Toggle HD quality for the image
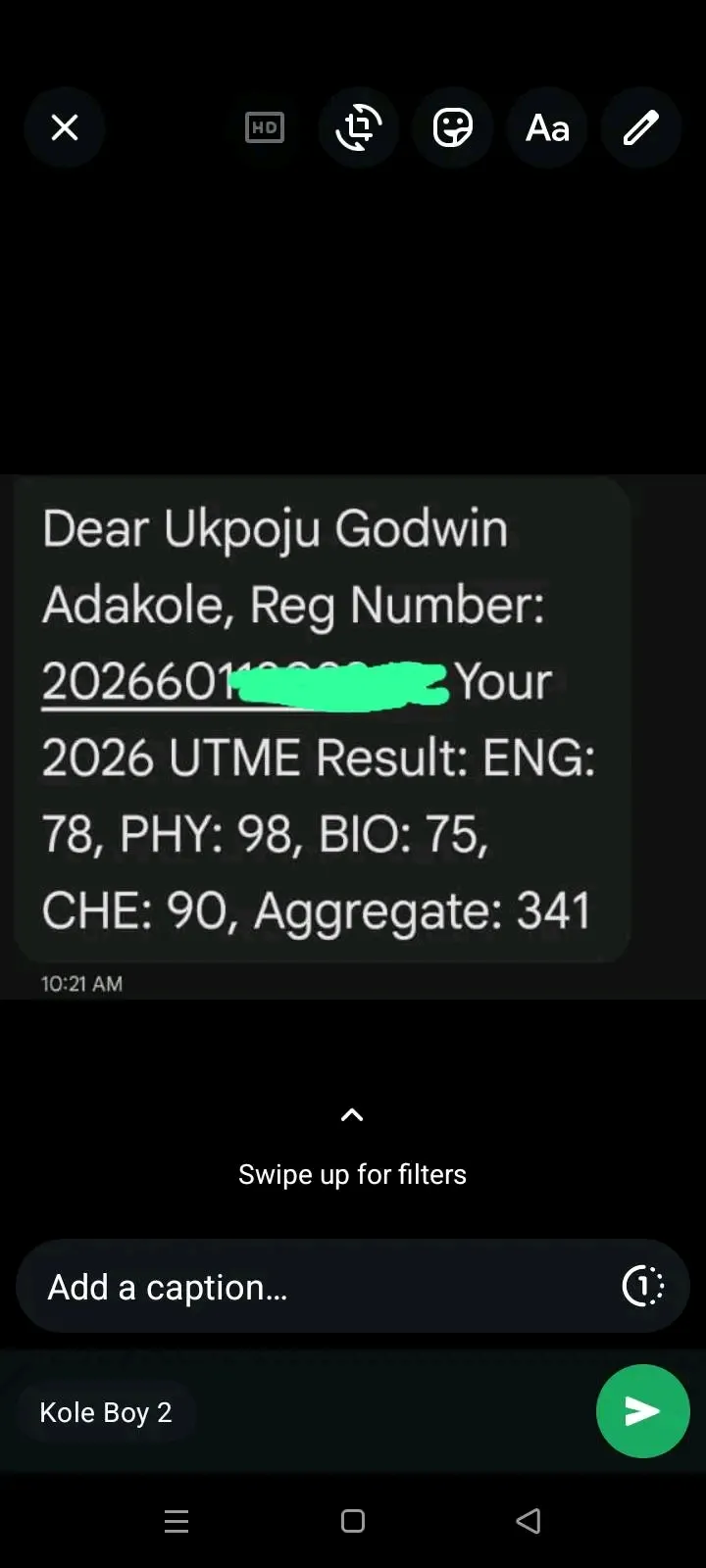Image resolution: width=706 pixels, height=1568 pixels. tap(265, 127)
